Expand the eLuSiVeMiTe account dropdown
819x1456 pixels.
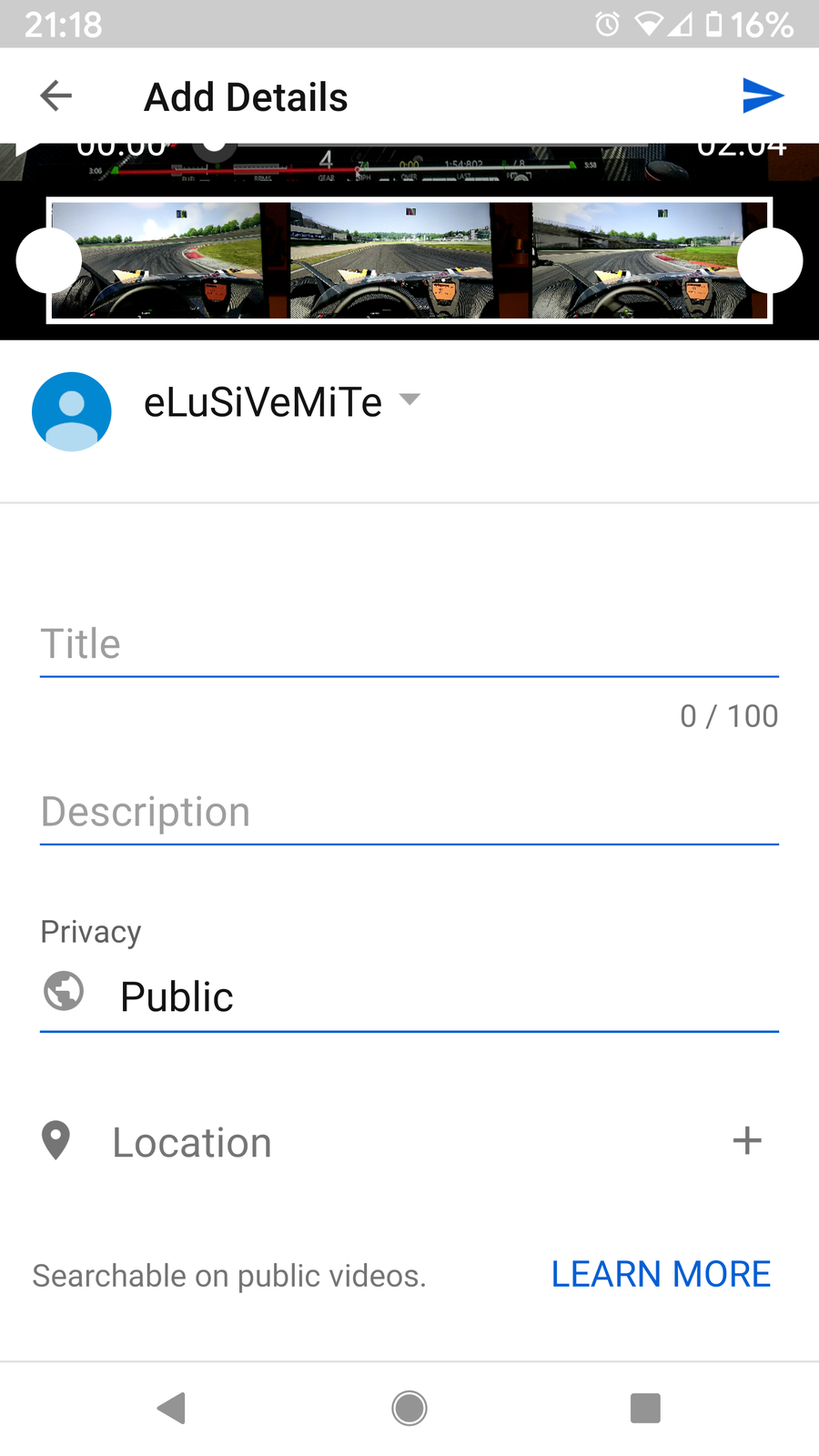[410, 399]
